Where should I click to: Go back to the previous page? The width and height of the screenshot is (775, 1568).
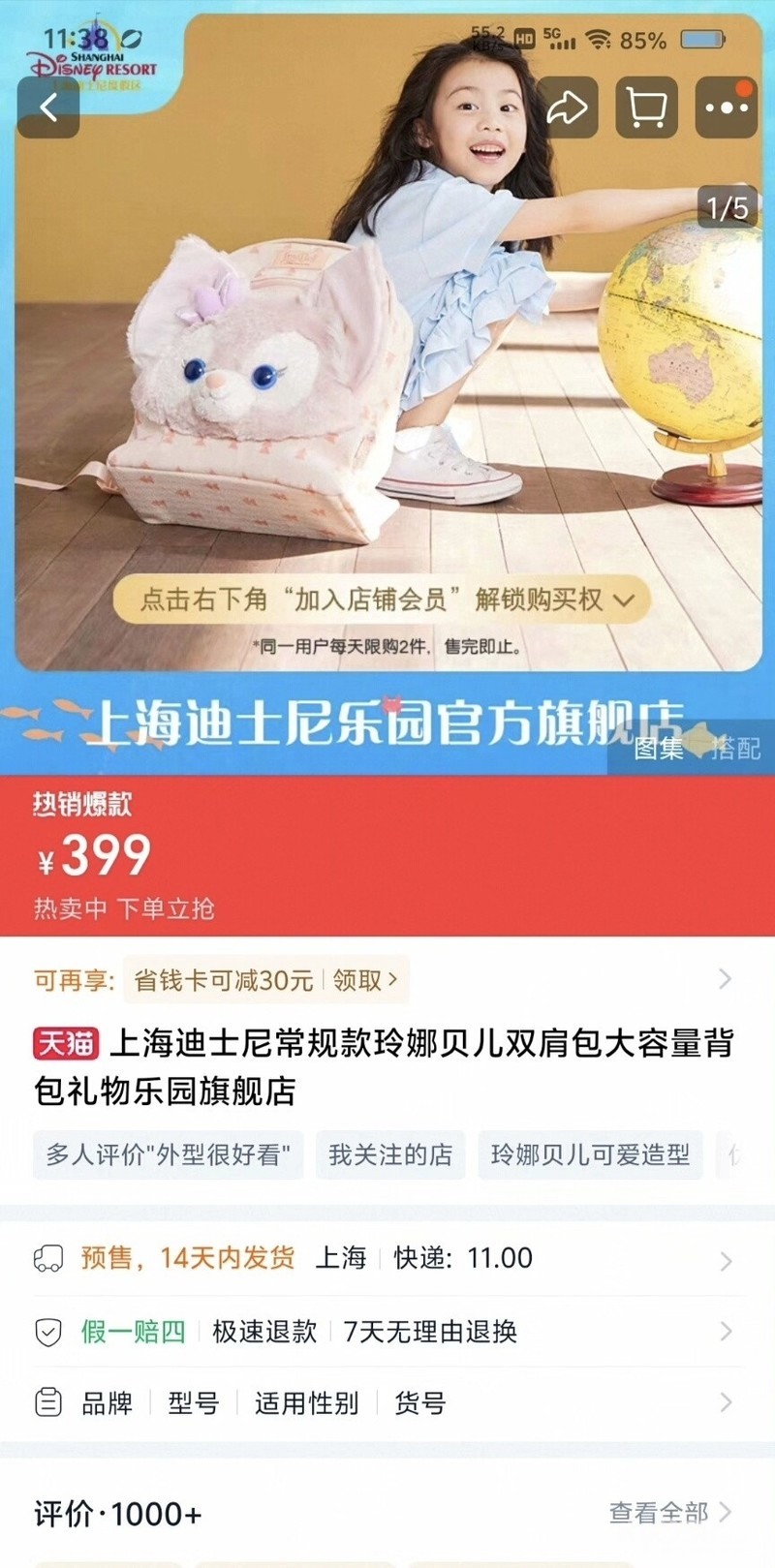click(x=48, y=108)
